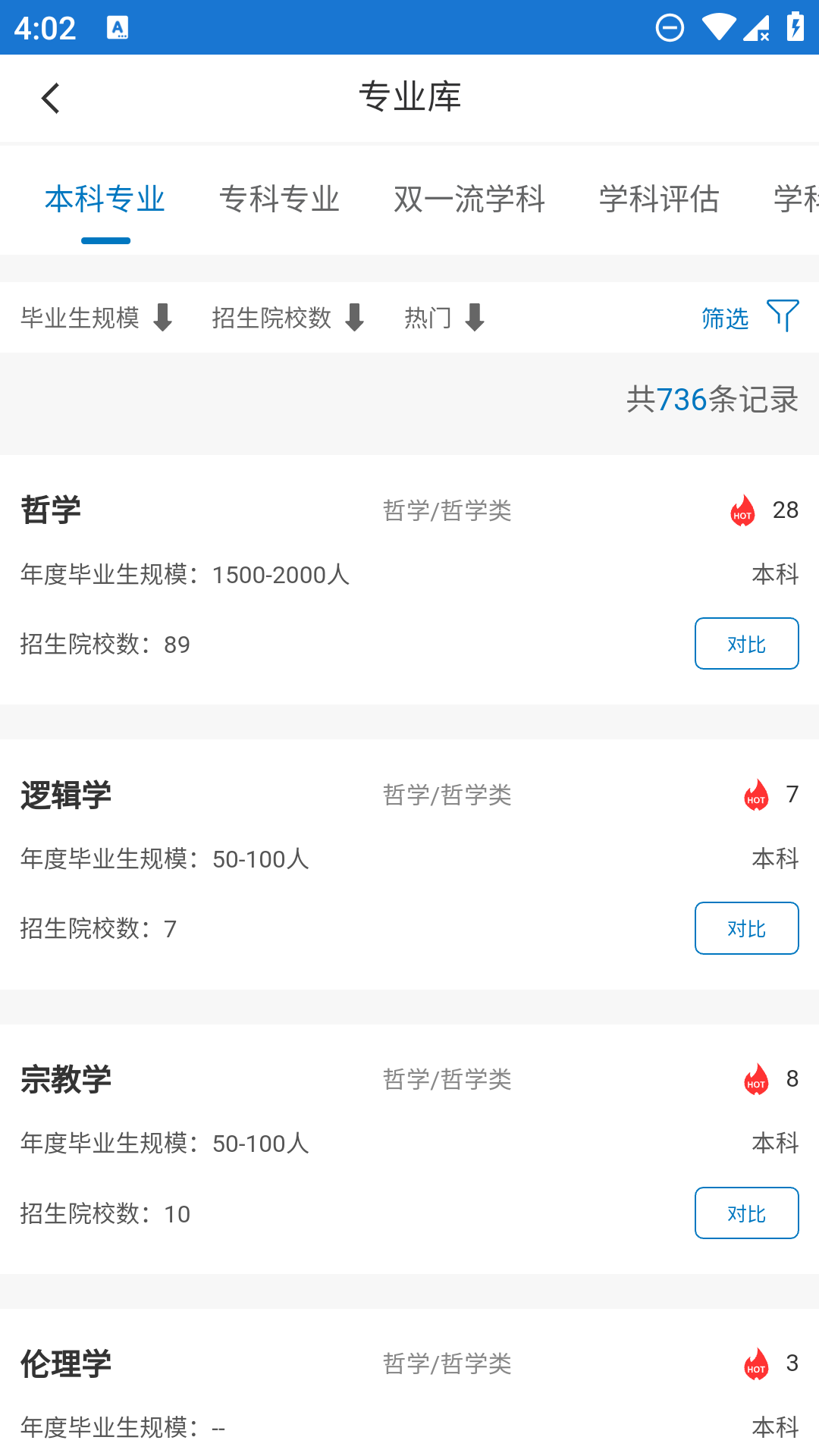Toggle 招生院校数 sort order

(x=271, y=317)
